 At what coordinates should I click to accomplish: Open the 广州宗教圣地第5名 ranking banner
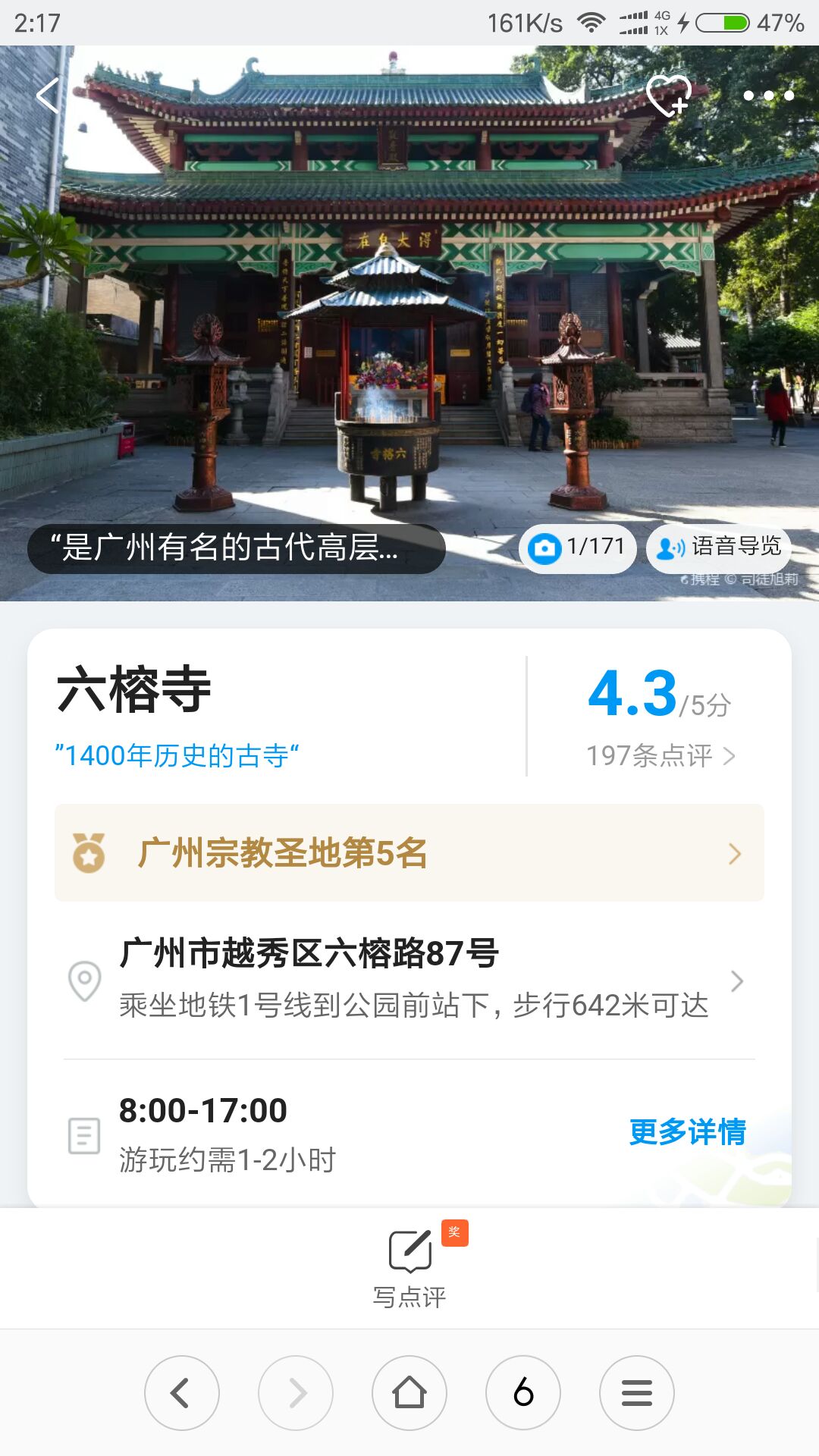[409, 853]
